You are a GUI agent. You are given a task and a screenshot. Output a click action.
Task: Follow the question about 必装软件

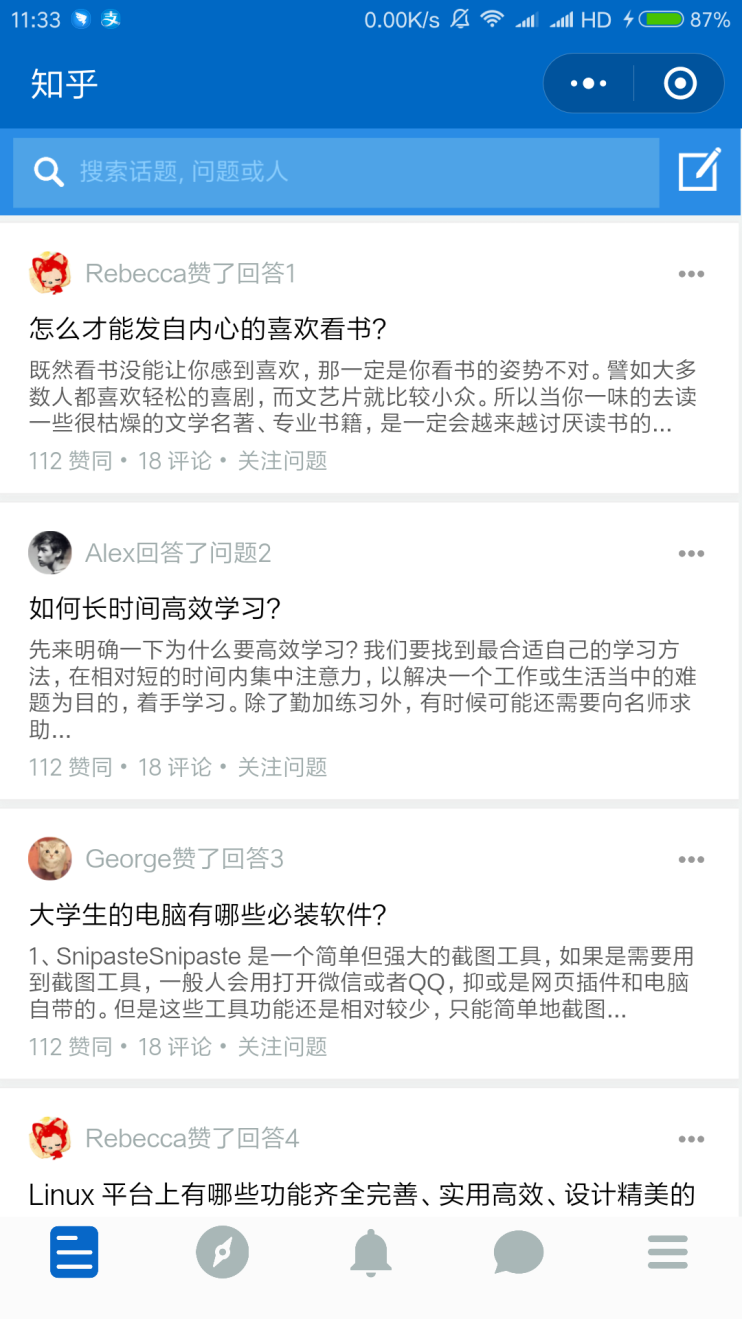(x=283, y=1047)
